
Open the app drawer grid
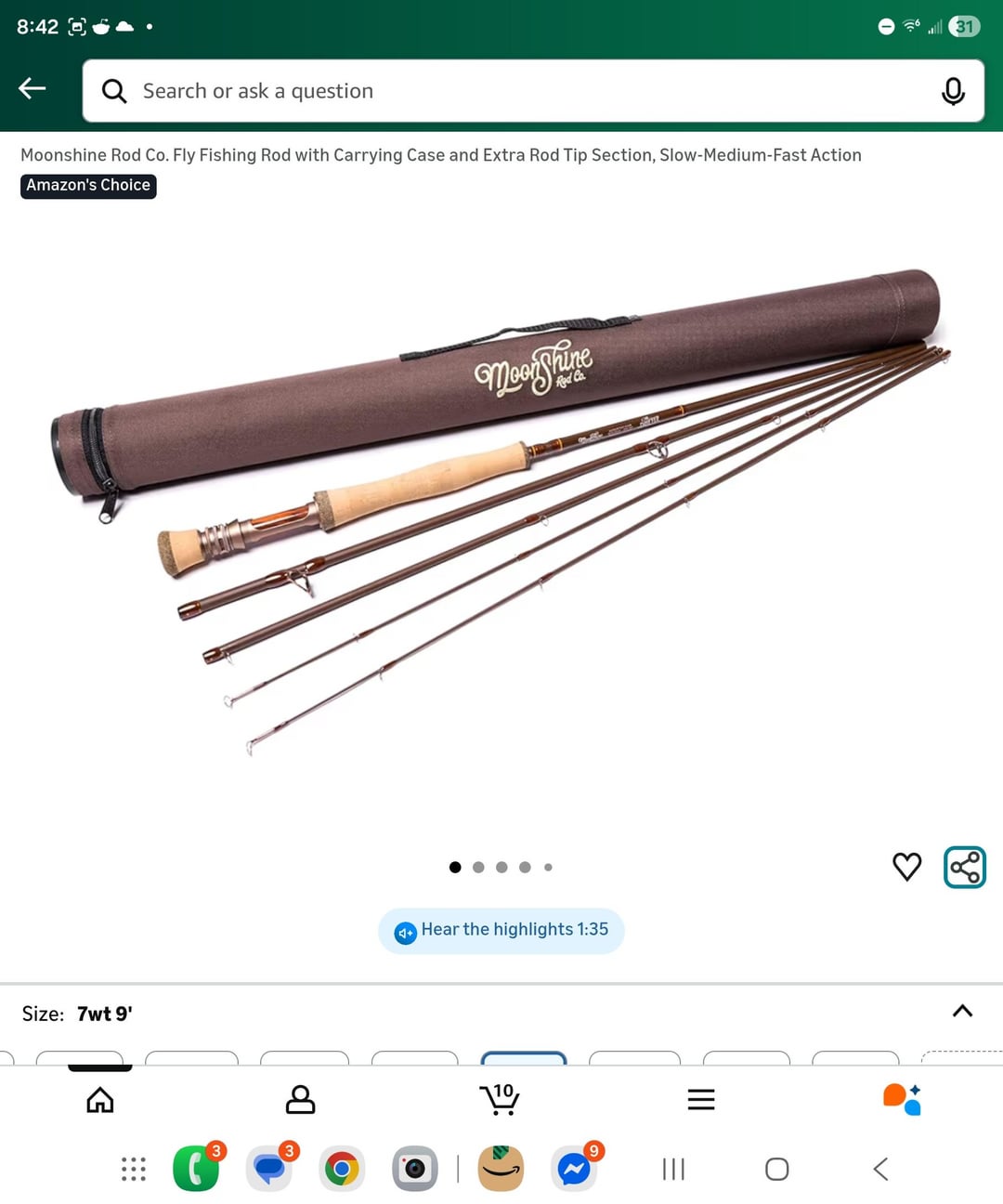[x=134, y=1169]
